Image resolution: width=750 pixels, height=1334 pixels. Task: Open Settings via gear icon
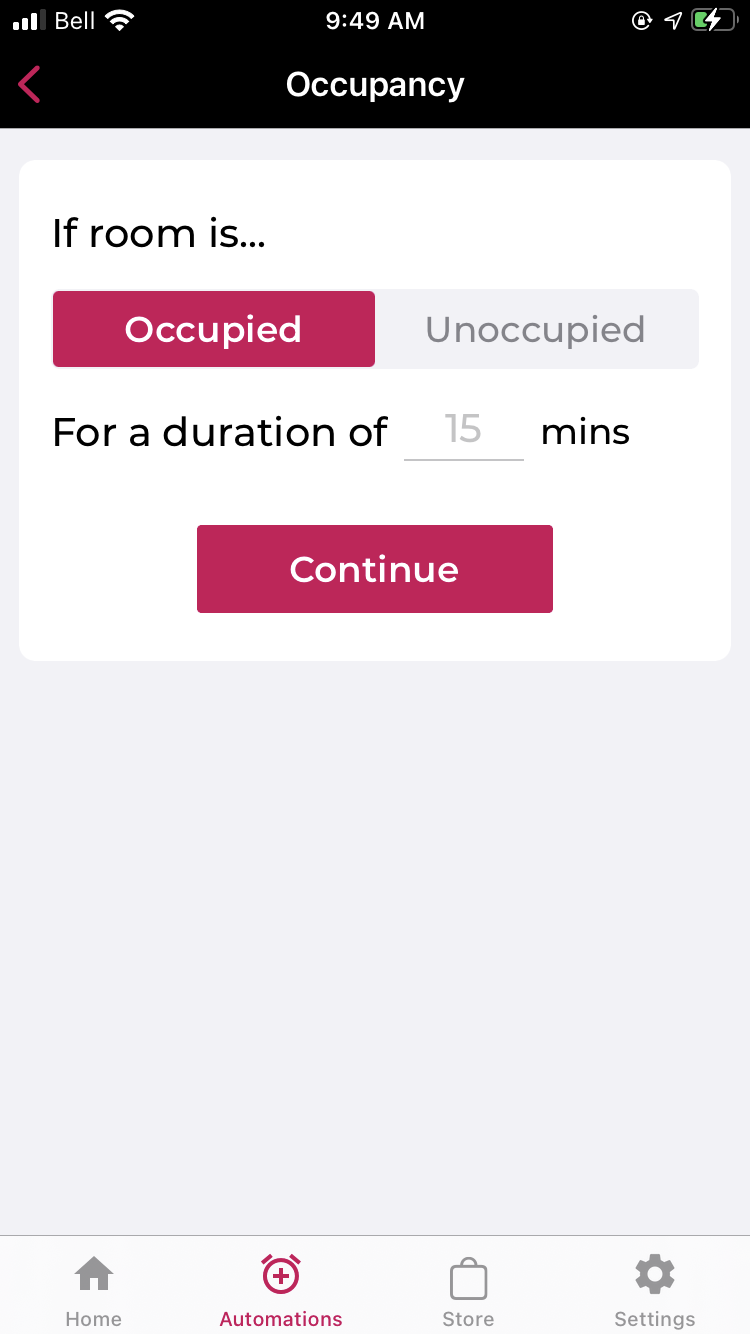tap(654, 1274)
